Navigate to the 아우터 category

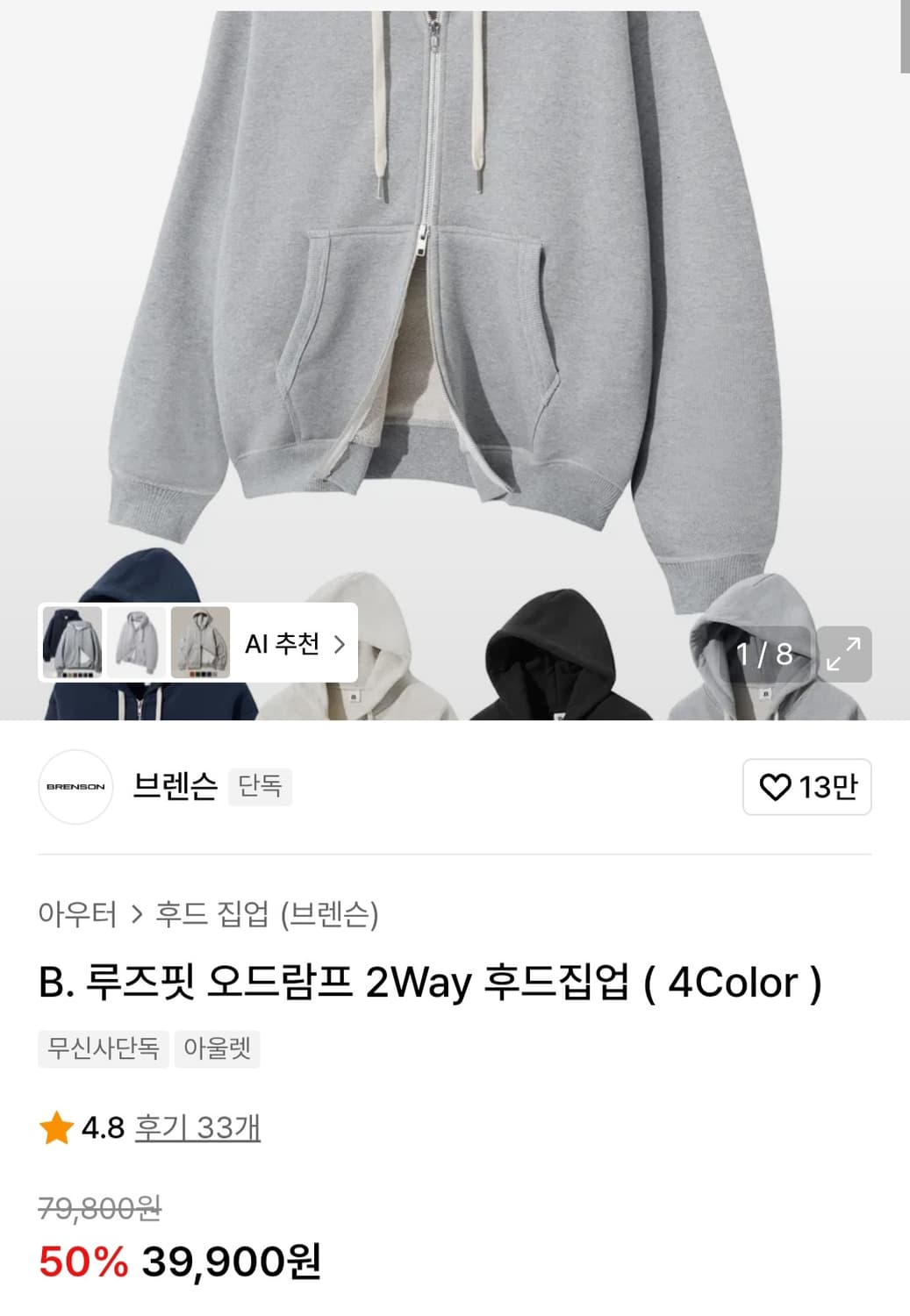point(78,913)
